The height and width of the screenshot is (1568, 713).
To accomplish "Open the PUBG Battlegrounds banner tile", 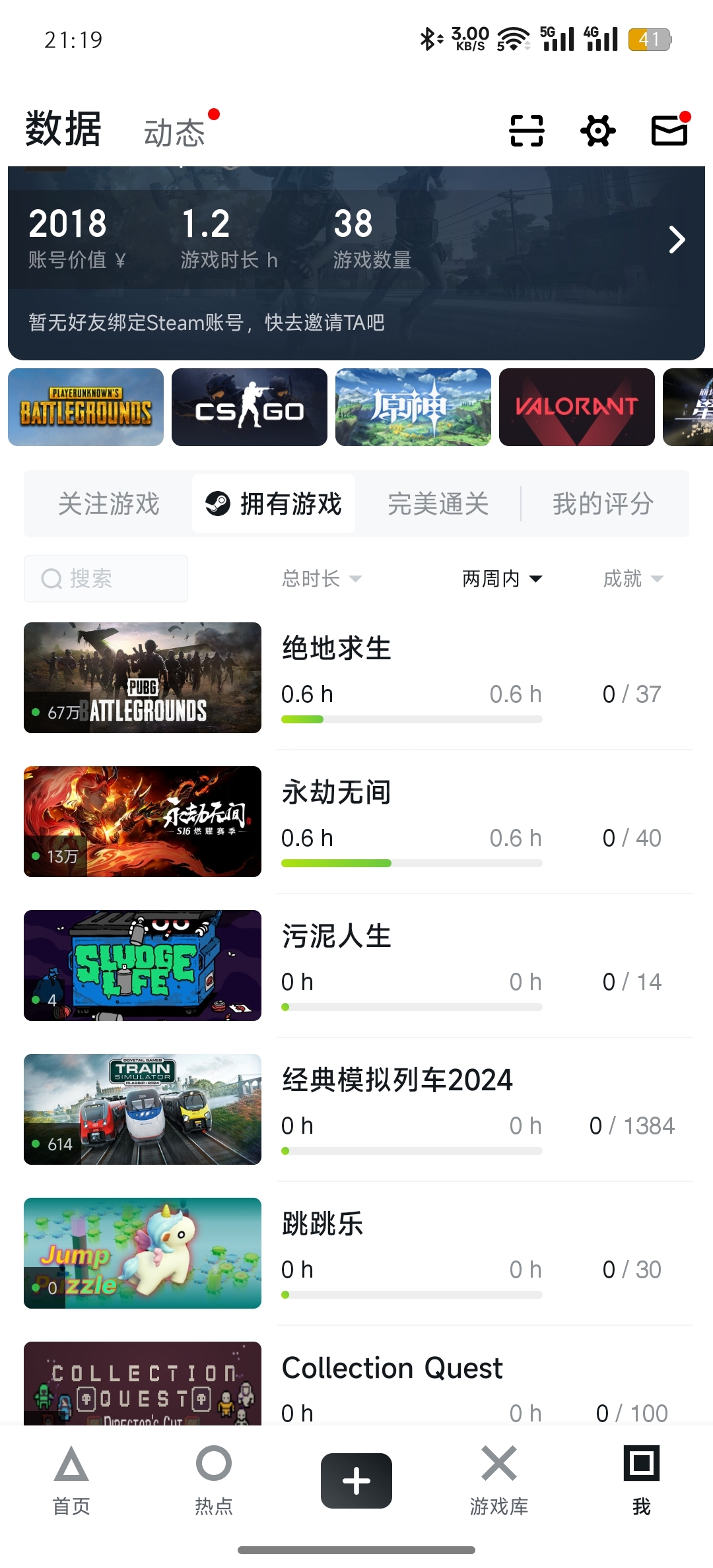I will [x=86, y=407].
